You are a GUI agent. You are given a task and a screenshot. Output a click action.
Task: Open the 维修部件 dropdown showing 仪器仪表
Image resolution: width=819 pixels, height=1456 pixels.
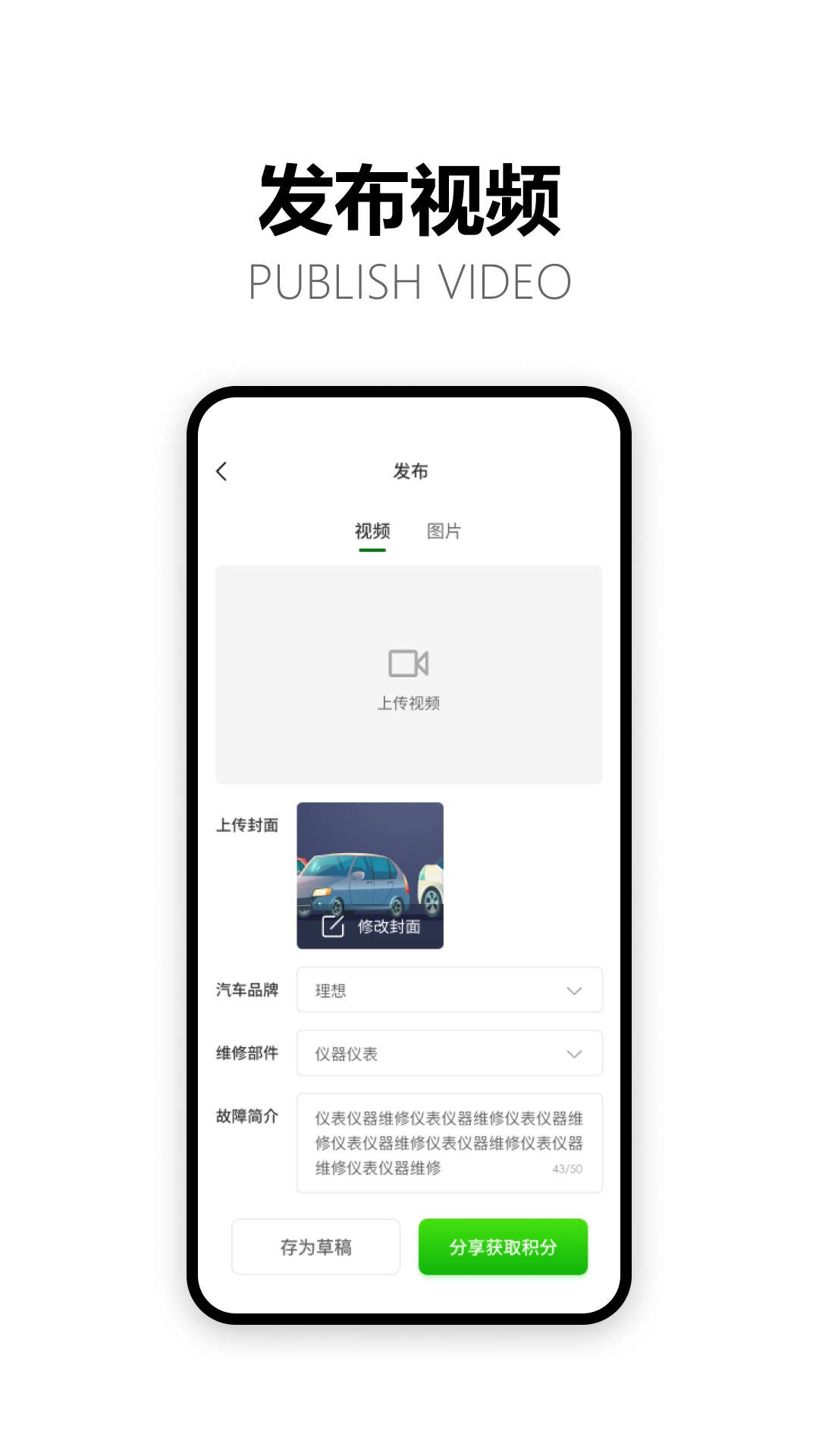449,1053
